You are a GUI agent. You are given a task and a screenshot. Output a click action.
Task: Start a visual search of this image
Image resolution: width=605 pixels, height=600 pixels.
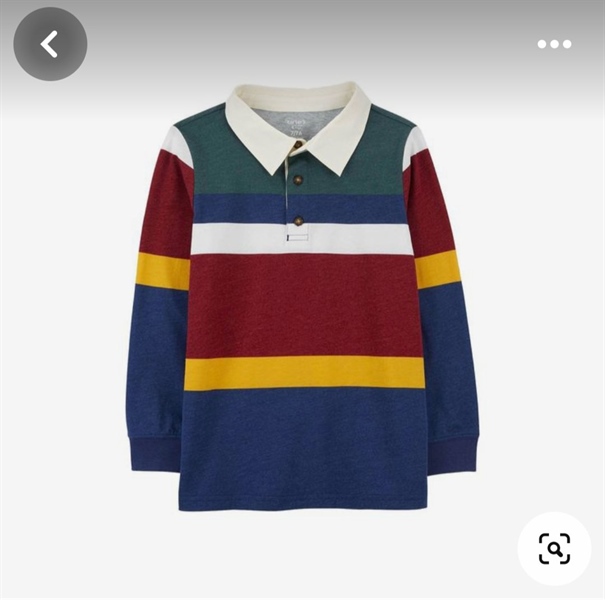click(x=554, y=548)
